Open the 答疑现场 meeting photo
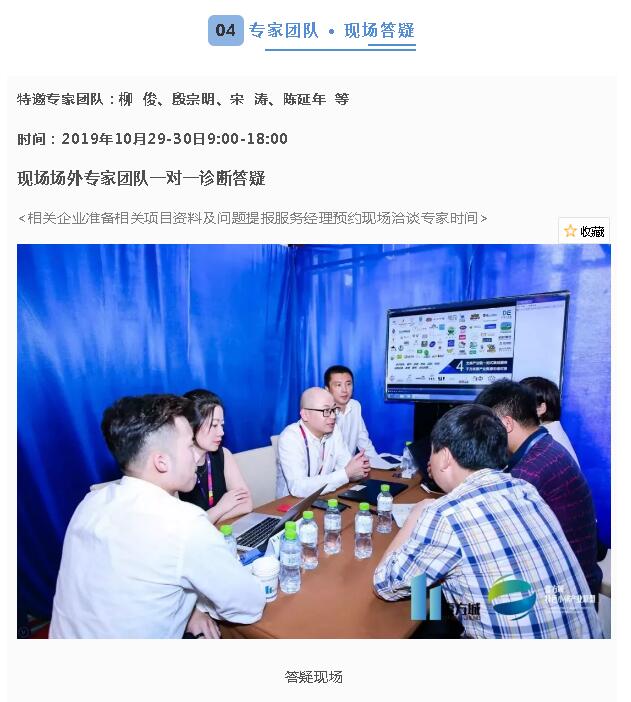 pyautogui.click(x=313, y=441)
